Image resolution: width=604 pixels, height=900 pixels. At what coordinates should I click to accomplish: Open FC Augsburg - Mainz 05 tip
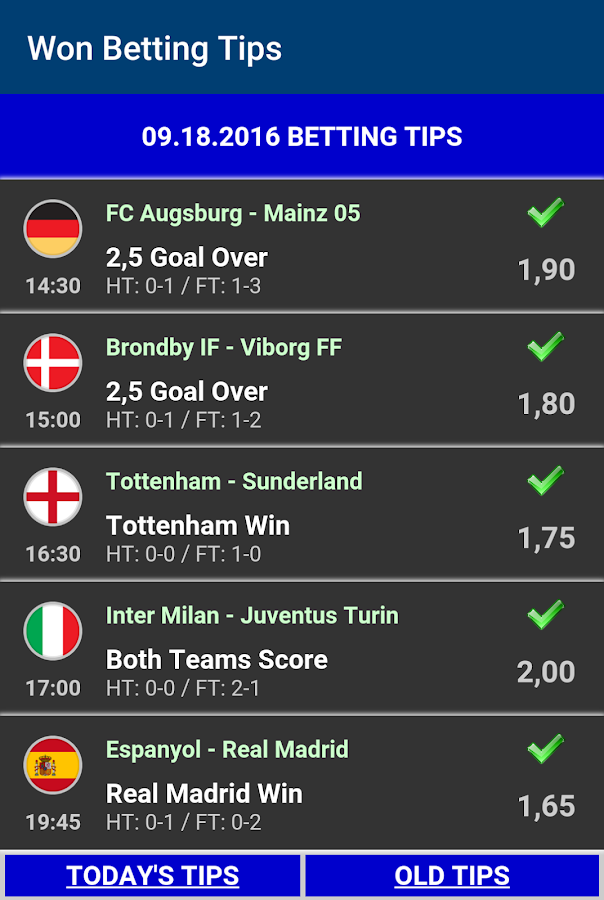(x=302, y=246)
